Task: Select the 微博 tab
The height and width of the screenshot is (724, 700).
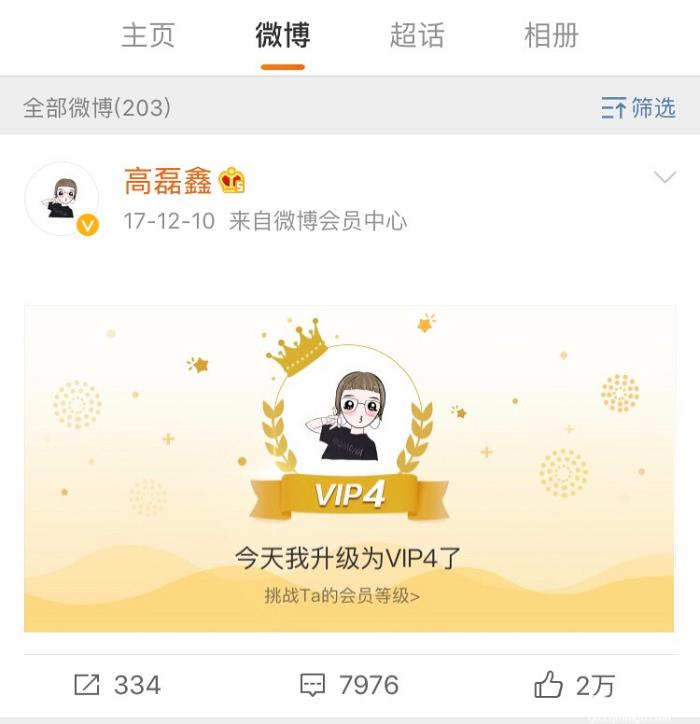Action: tap(282, 36)
